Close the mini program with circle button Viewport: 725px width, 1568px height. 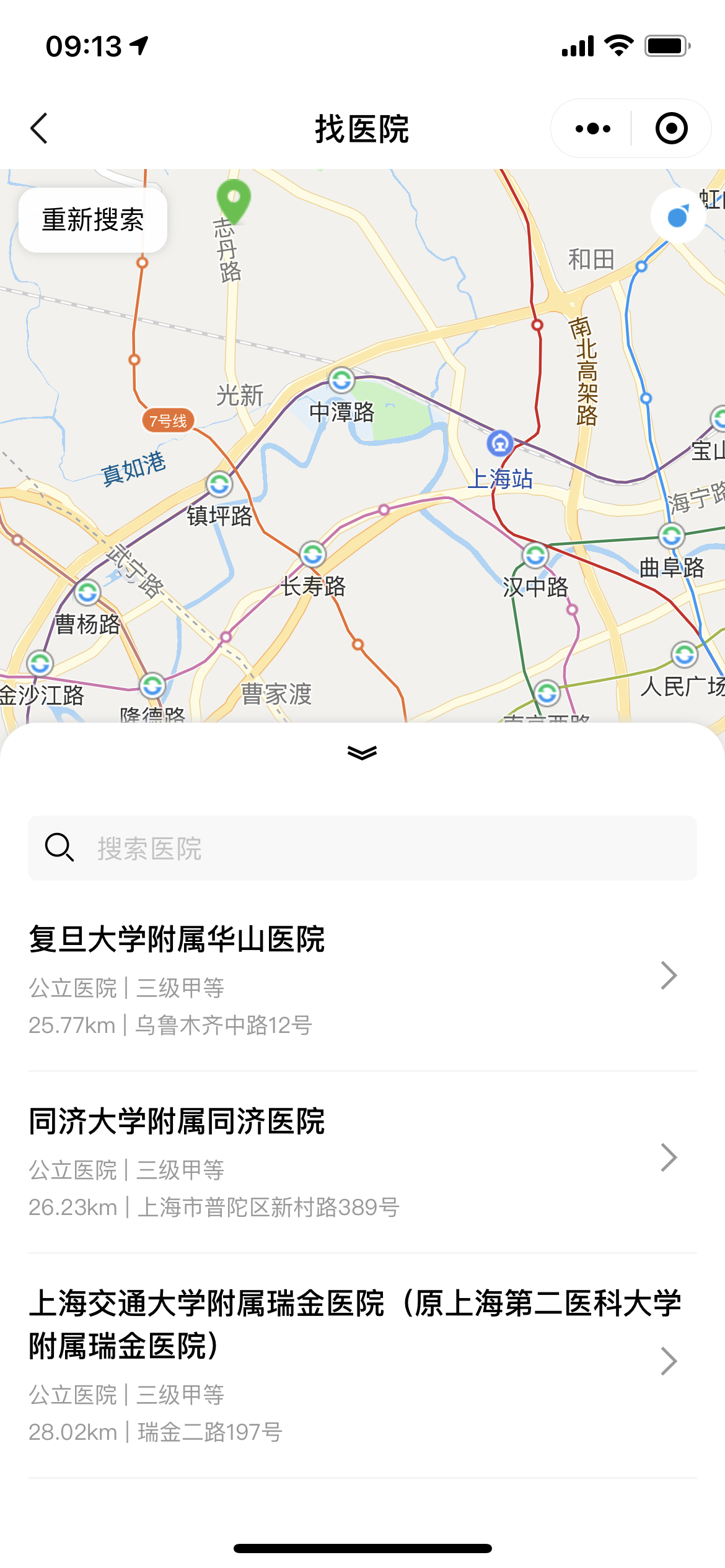coord(671,128)
